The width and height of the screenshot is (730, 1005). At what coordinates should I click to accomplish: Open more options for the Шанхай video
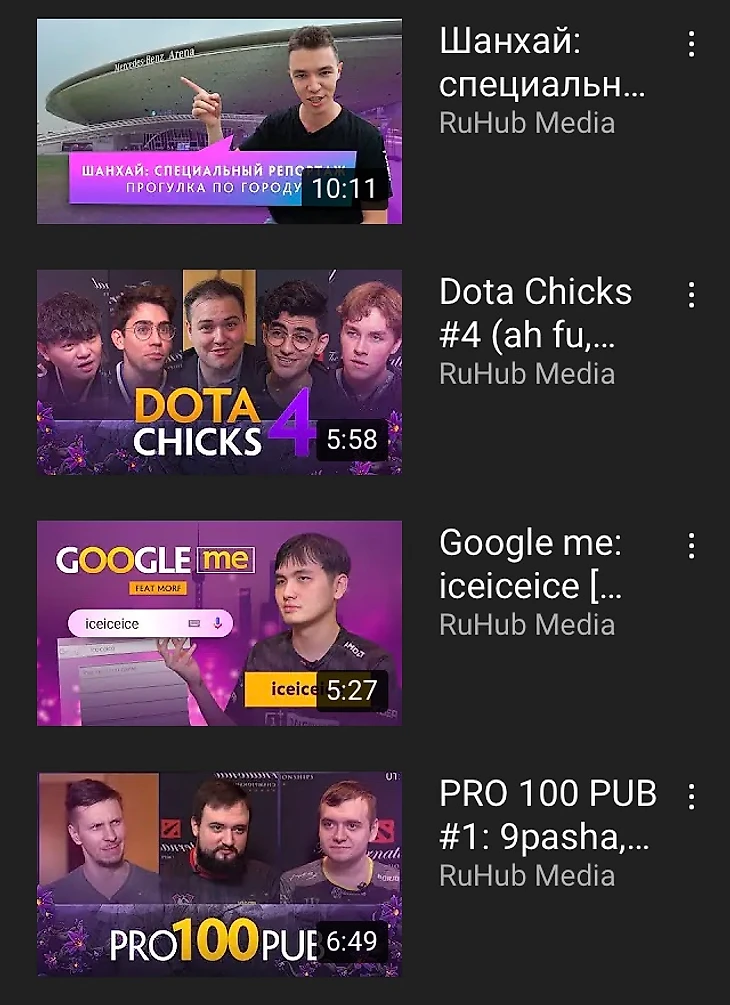[x=691, y=44]
